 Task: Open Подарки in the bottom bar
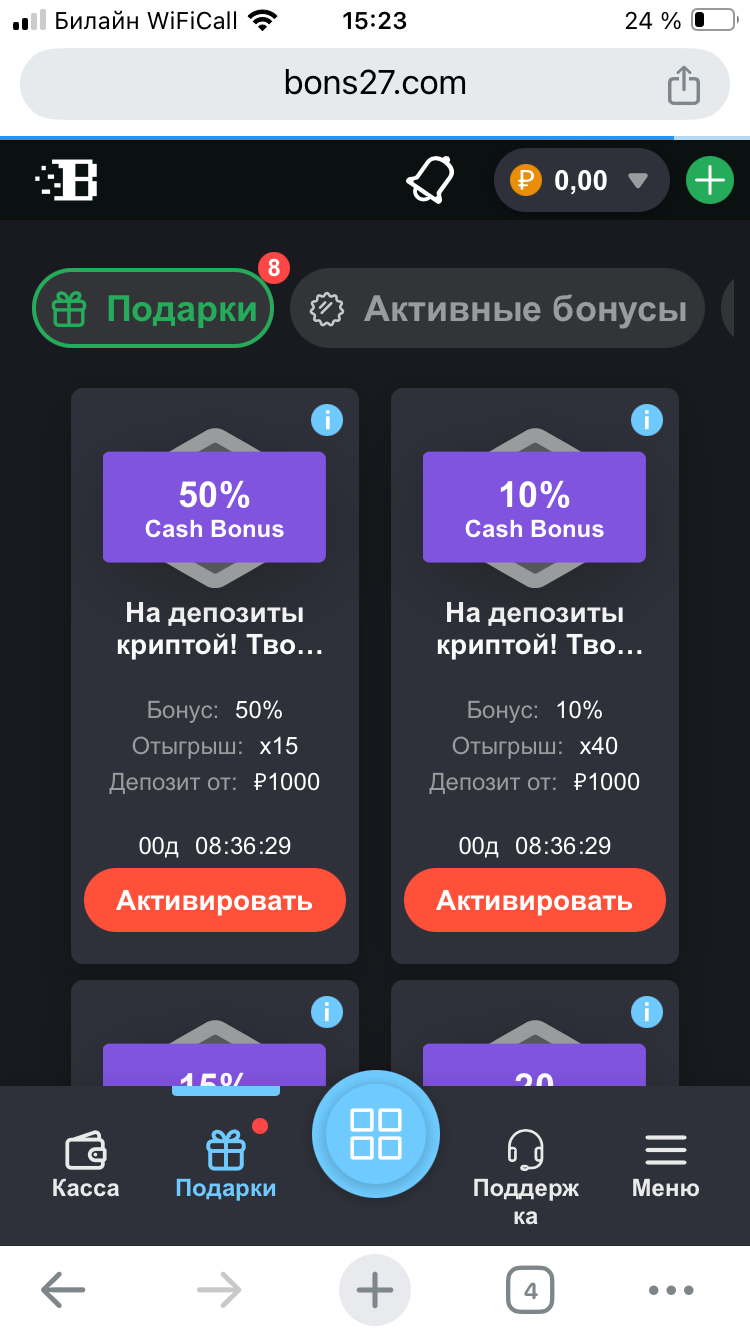point(226,1165)
